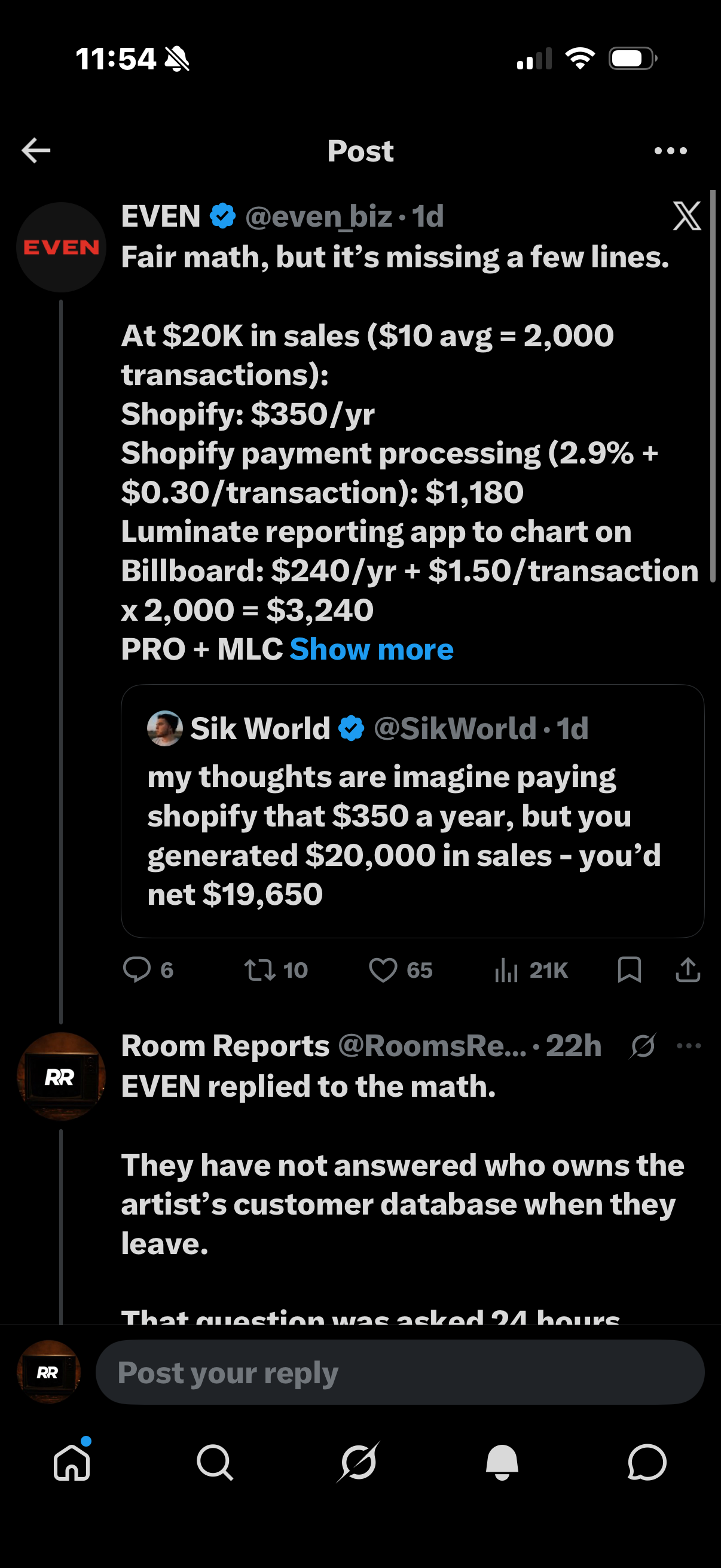Open Room Reports profile avatar

tap(61, 1076)
